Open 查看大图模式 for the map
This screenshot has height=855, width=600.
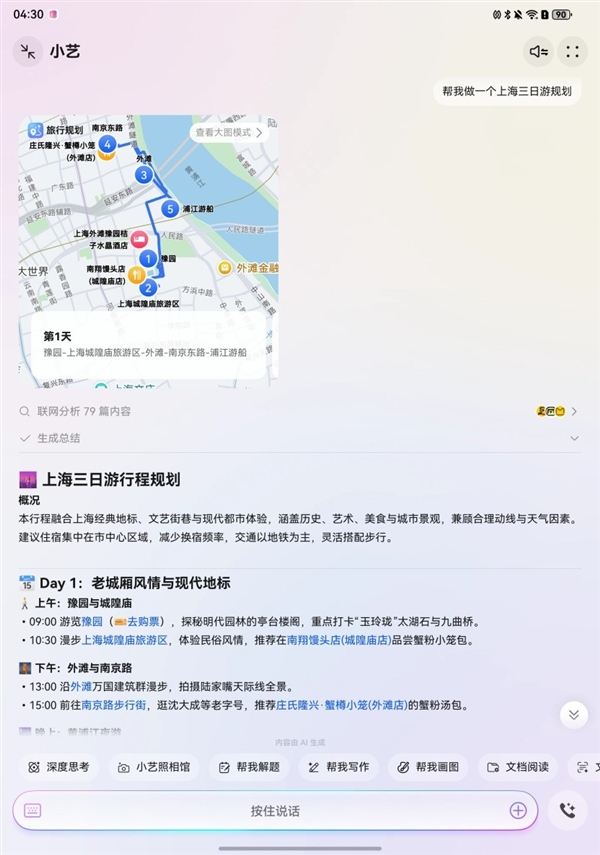229,132
